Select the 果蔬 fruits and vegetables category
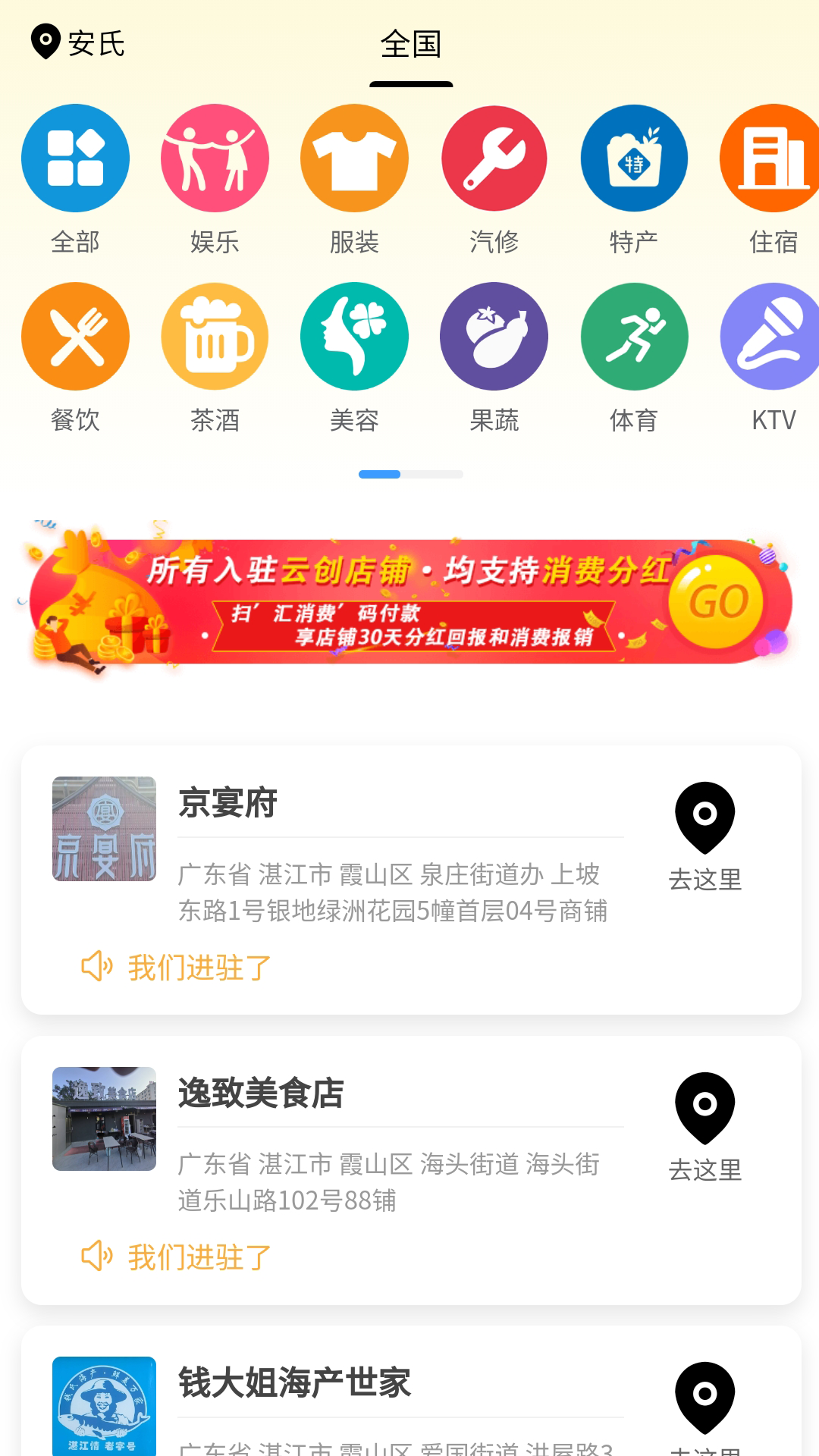This screenshot has width=819, height=1456. 494,336
